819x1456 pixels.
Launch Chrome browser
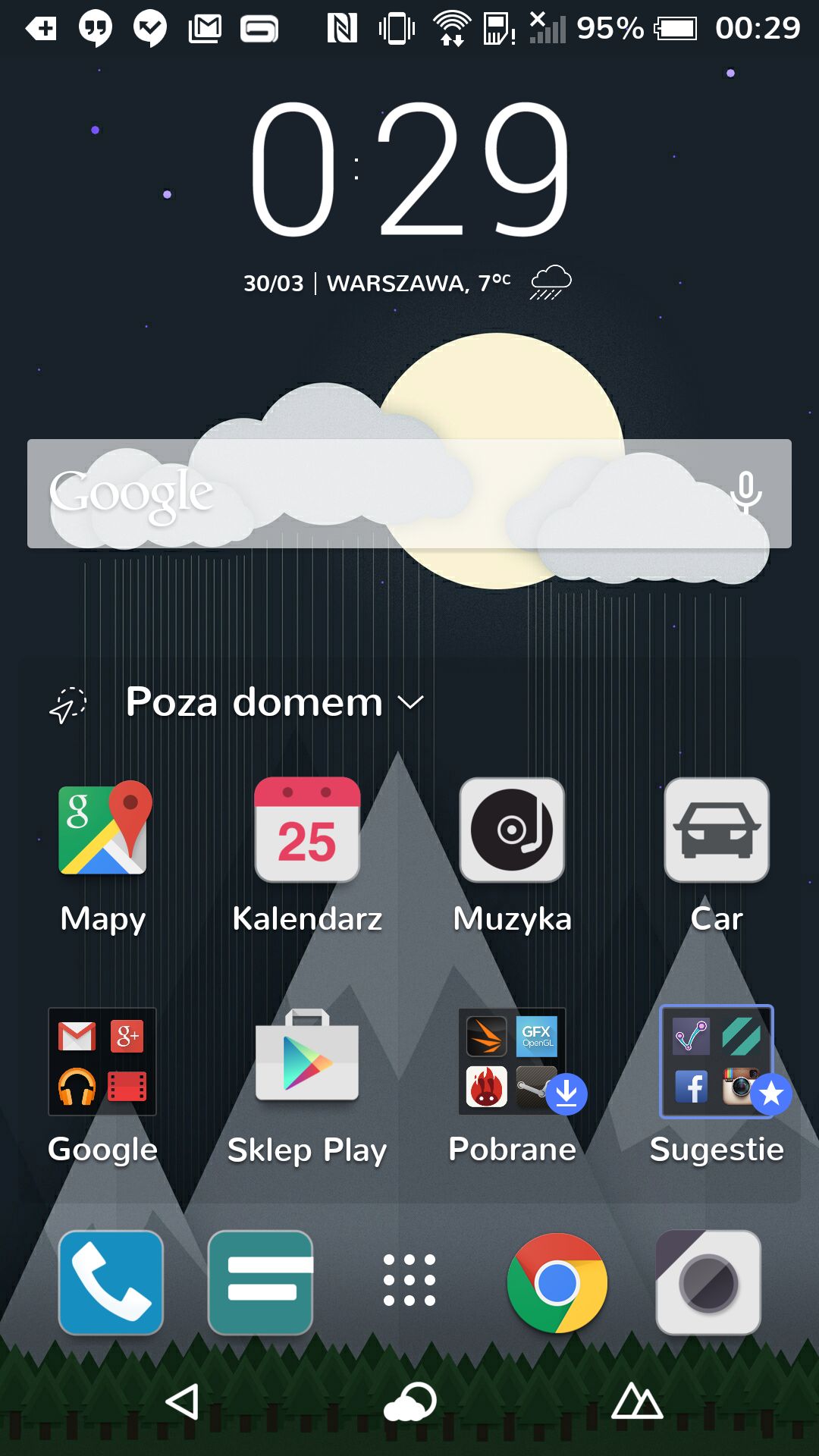tap(557, 1283)
